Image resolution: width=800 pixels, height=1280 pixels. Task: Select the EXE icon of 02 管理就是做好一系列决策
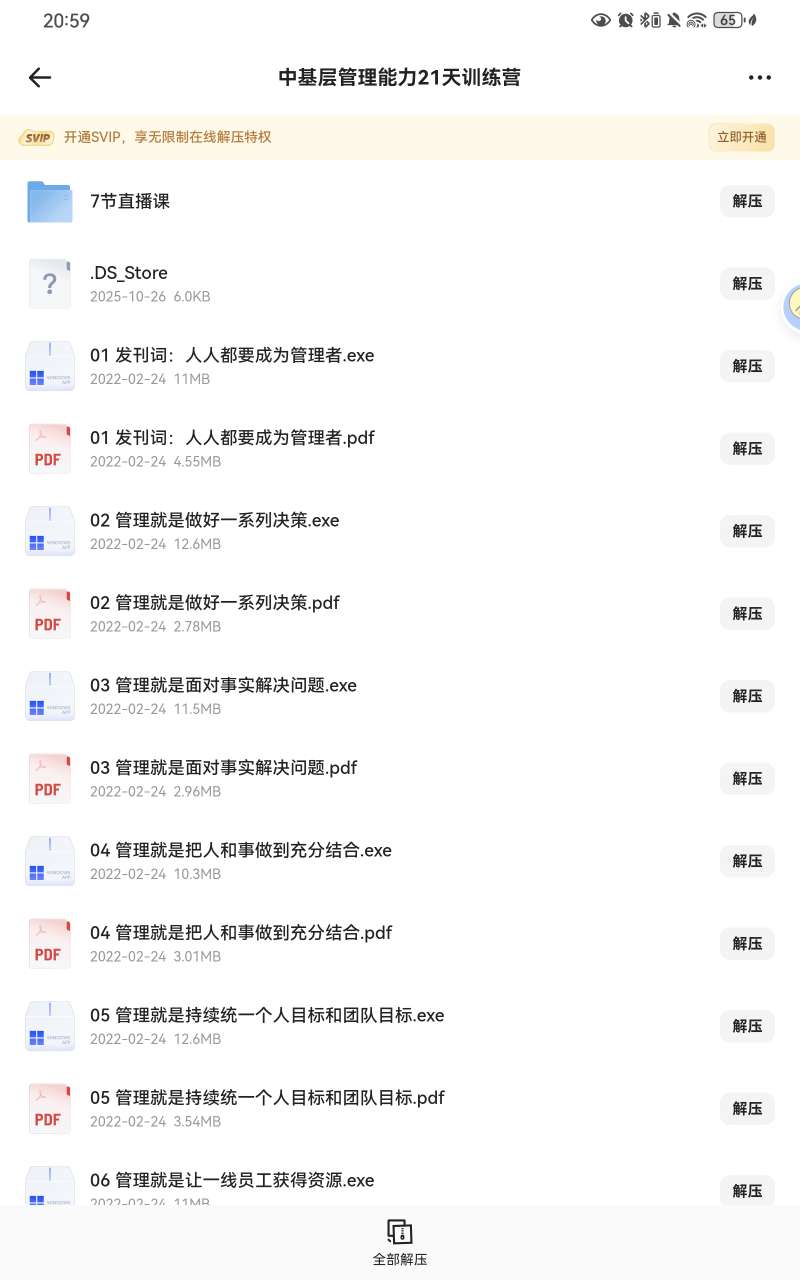[x=50, y=530]
